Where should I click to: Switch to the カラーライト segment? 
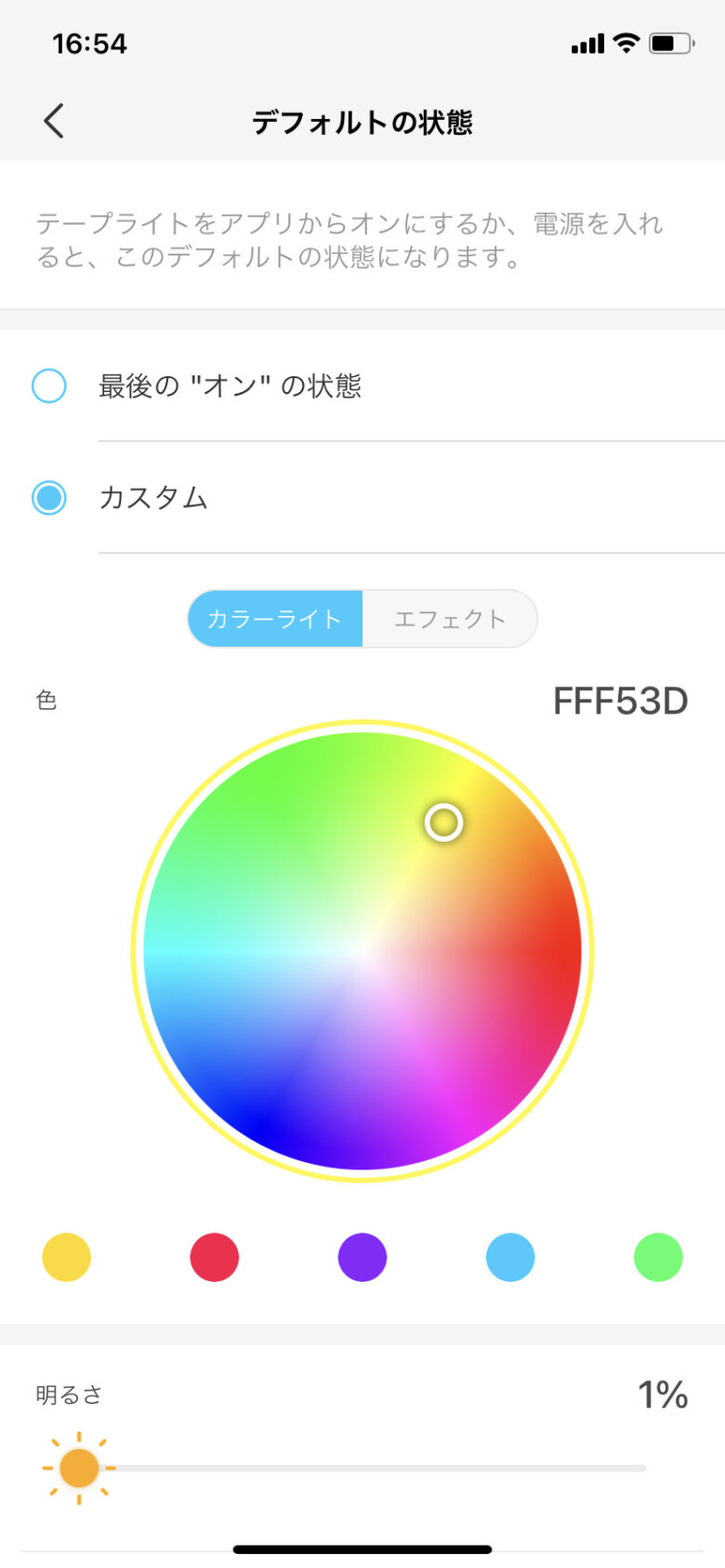275,619
